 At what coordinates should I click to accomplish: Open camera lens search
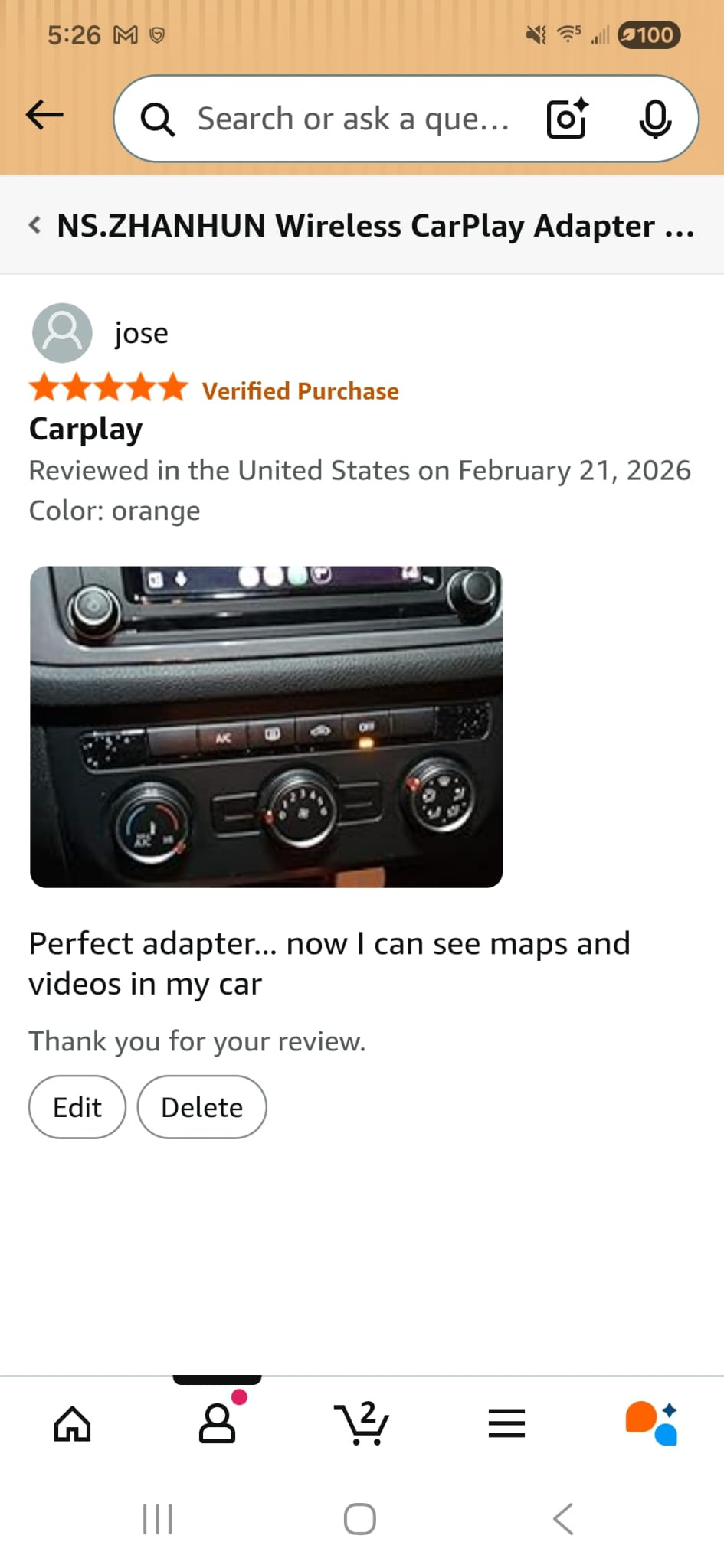(x=567, y=119)
